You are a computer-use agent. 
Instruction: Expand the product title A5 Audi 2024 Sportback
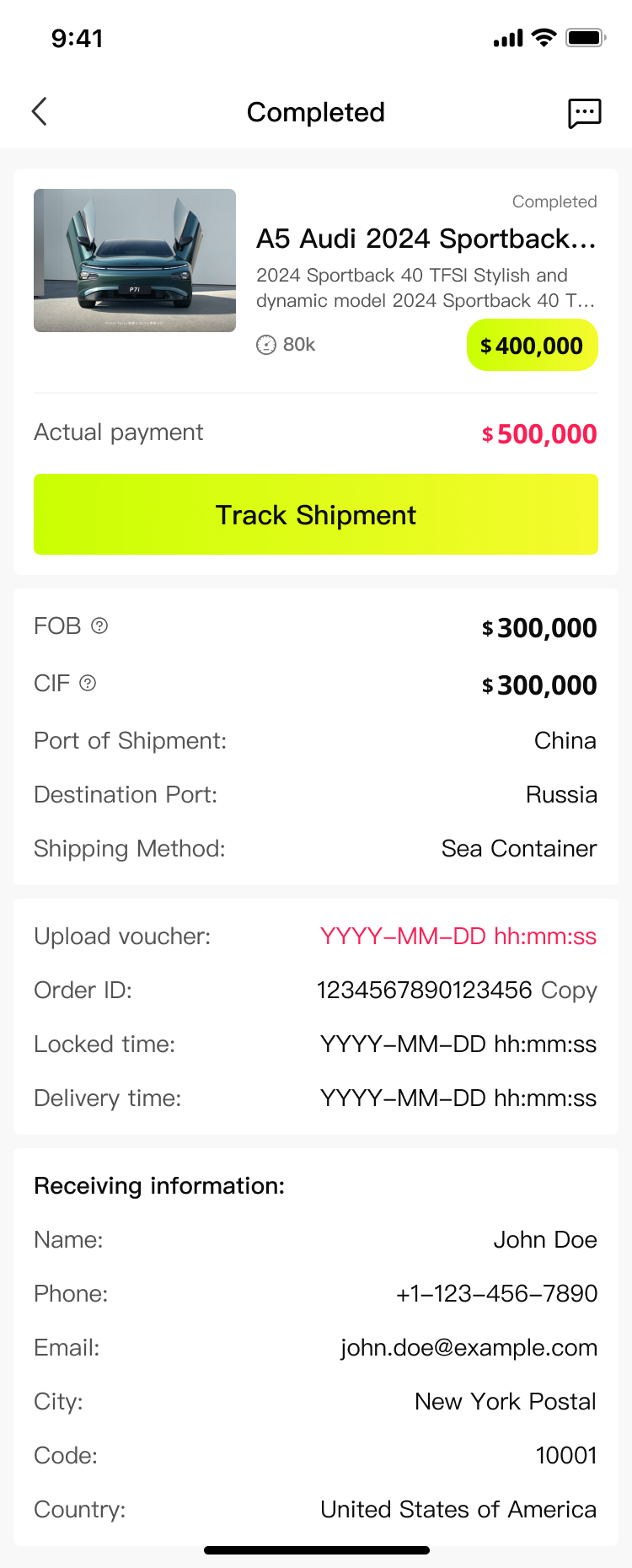click(x=427, y=239)
